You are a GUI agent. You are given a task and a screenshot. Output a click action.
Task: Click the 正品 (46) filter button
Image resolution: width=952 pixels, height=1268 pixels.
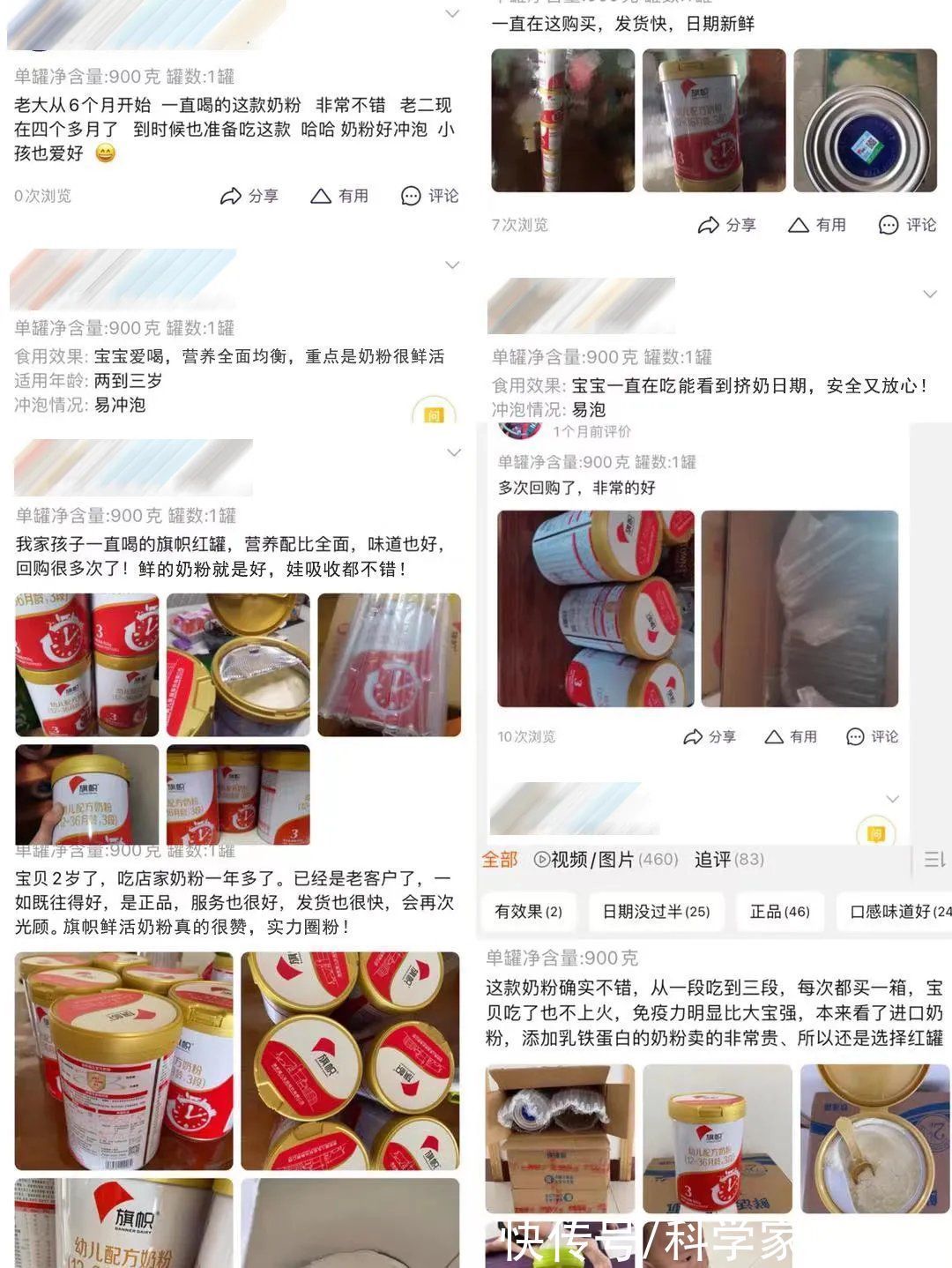pyautogui.click(x=779, y=912)
